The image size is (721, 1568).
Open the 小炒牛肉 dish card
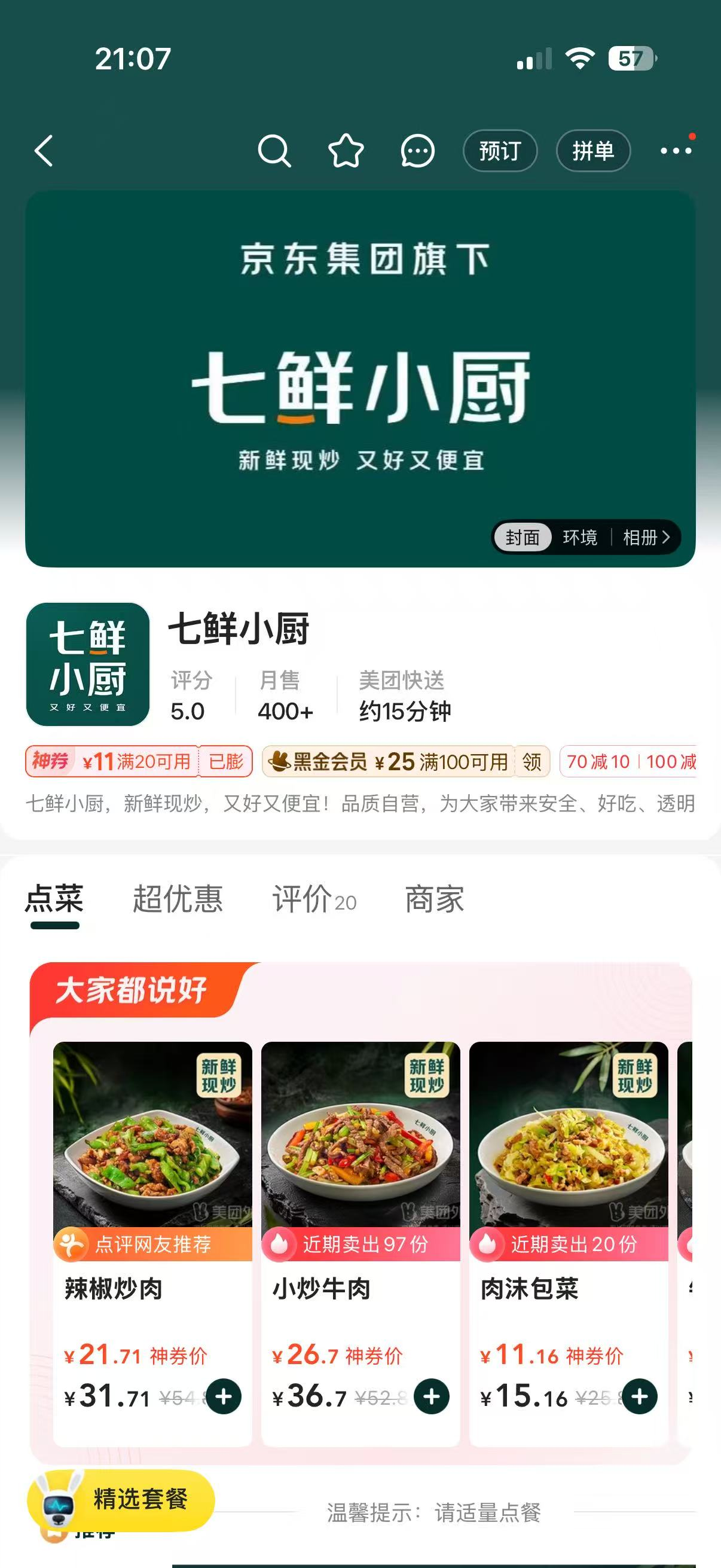coord(360,1157)
